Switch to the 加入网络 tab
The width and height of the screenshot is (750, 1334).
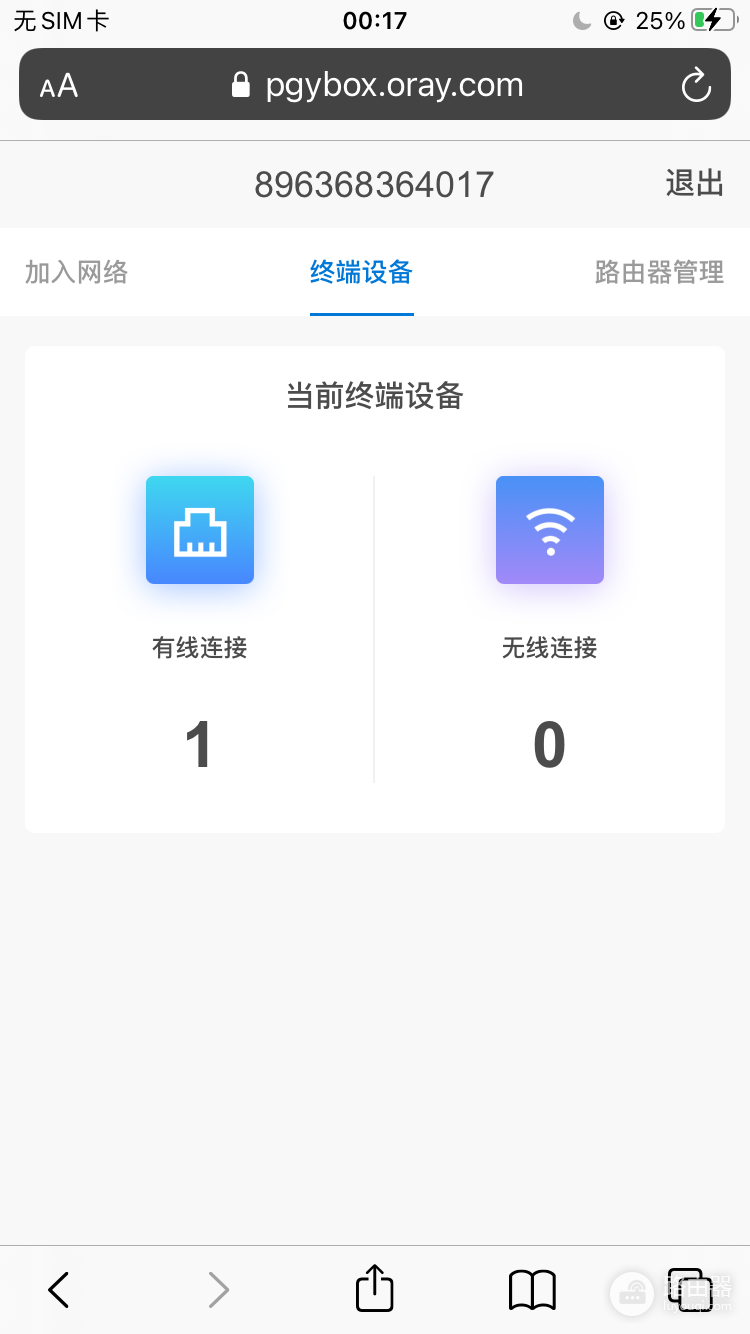75,272
